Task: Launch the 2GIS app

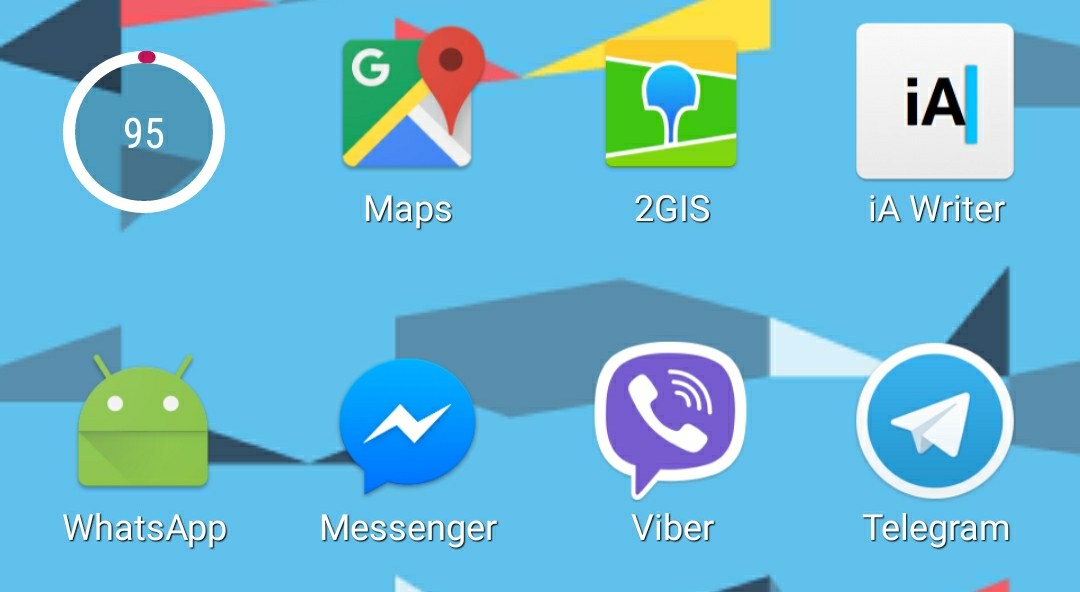Action: [x=671, y=104]
